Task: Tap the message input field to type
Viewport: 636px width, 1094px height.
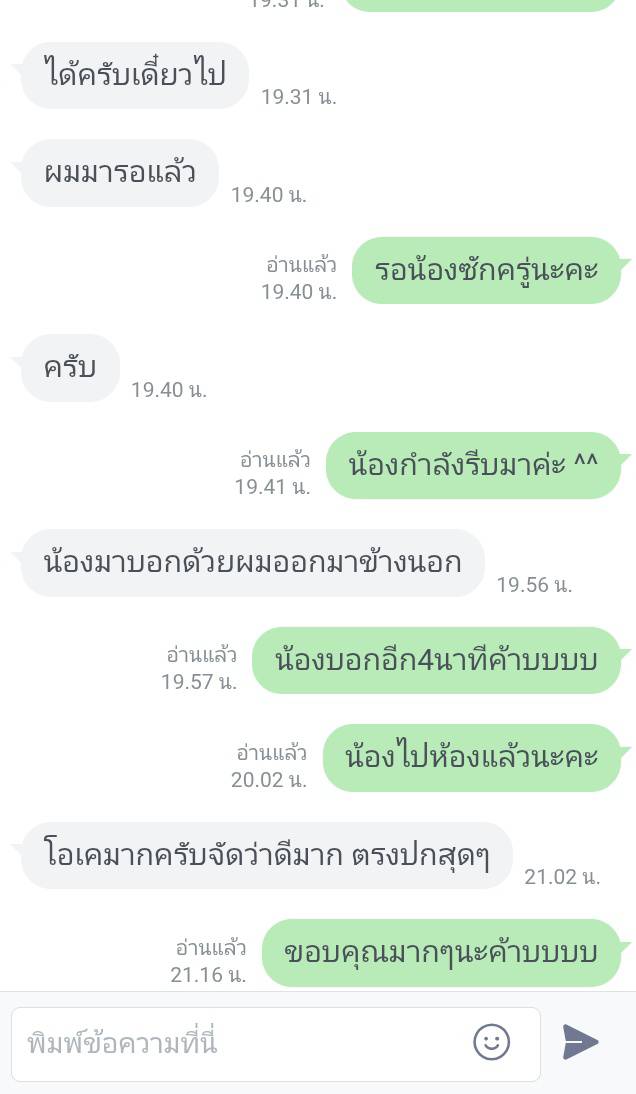Action: point(240,1044)
